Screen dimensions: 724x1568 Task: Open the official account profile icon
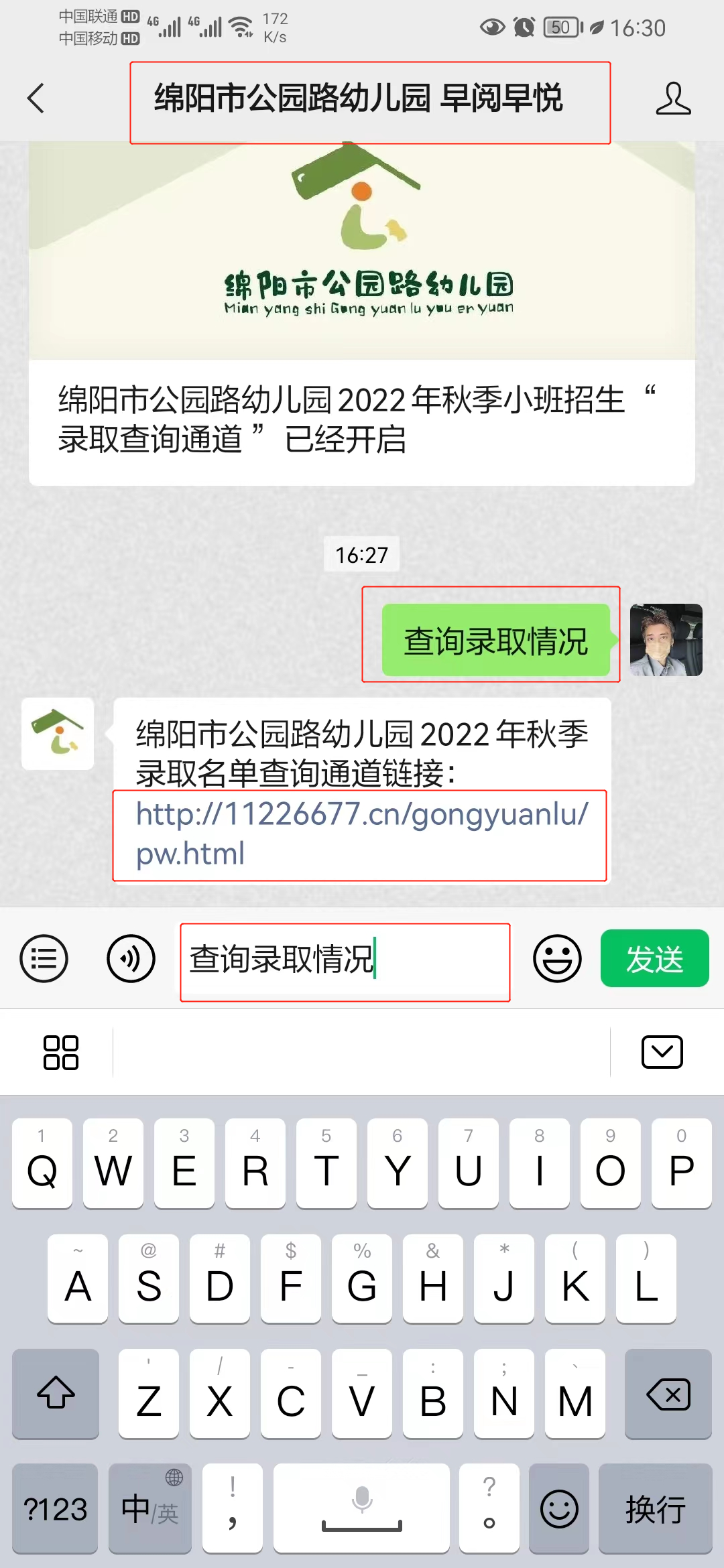tap(673, 99)
